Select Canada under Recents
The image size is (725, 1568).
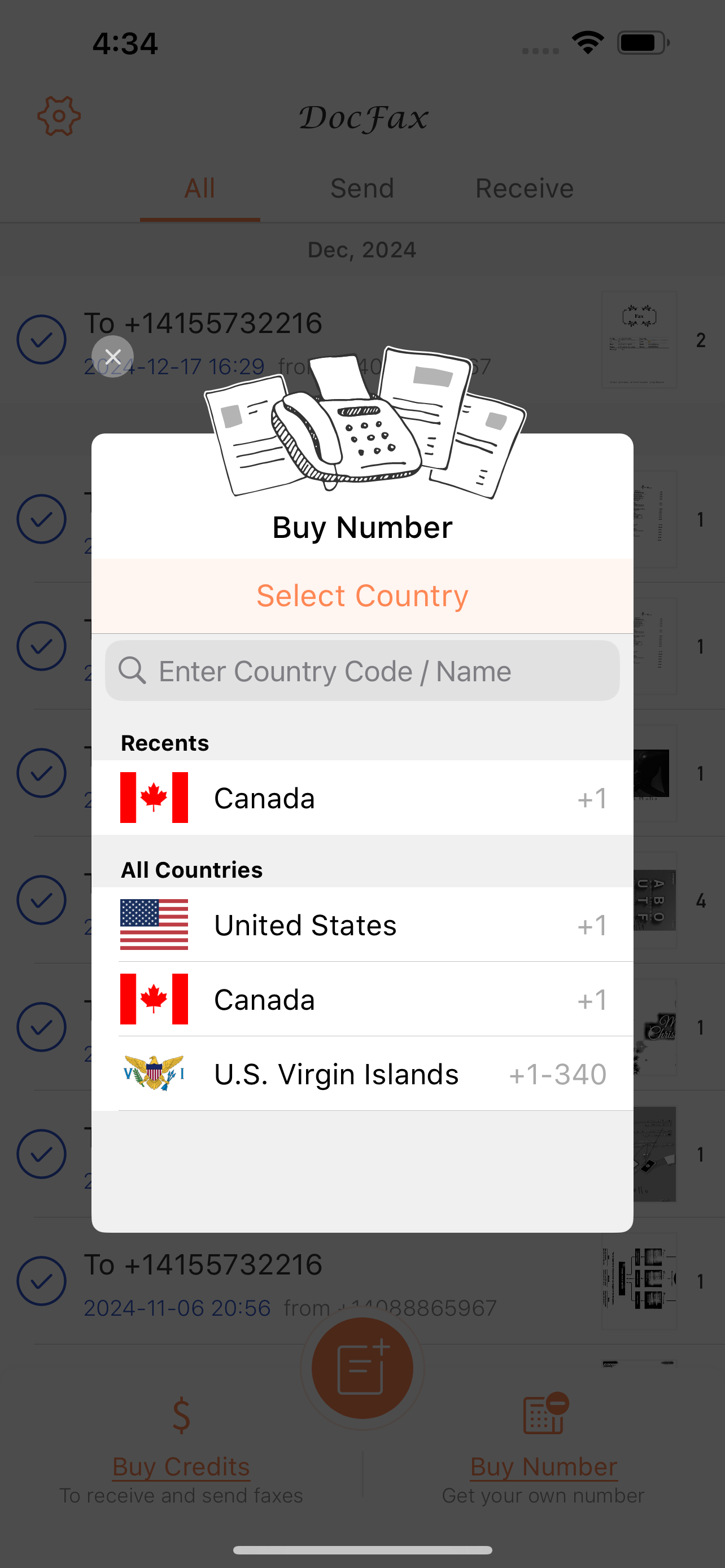pos(362,798)
